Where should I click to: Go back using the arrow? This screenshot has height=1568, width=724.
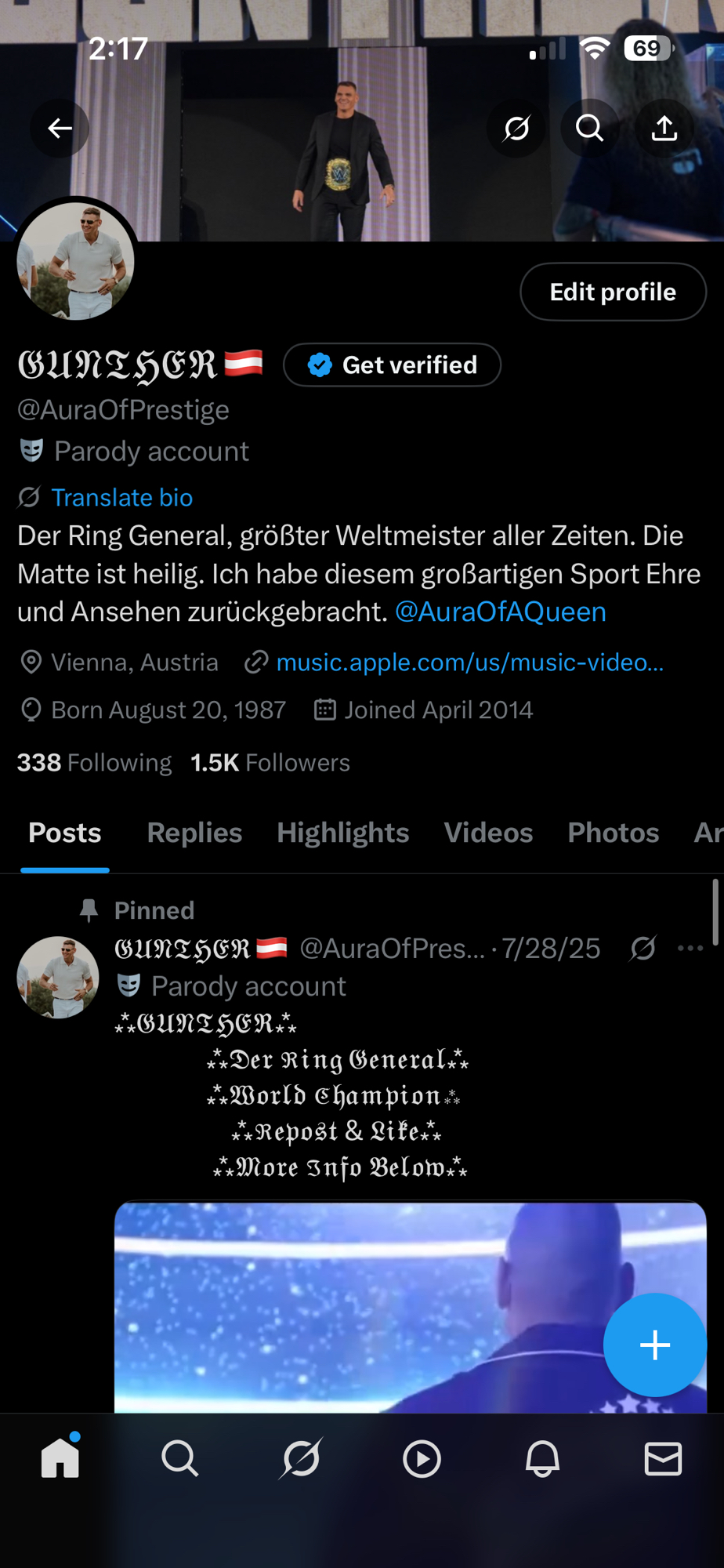tap(60, 128)
